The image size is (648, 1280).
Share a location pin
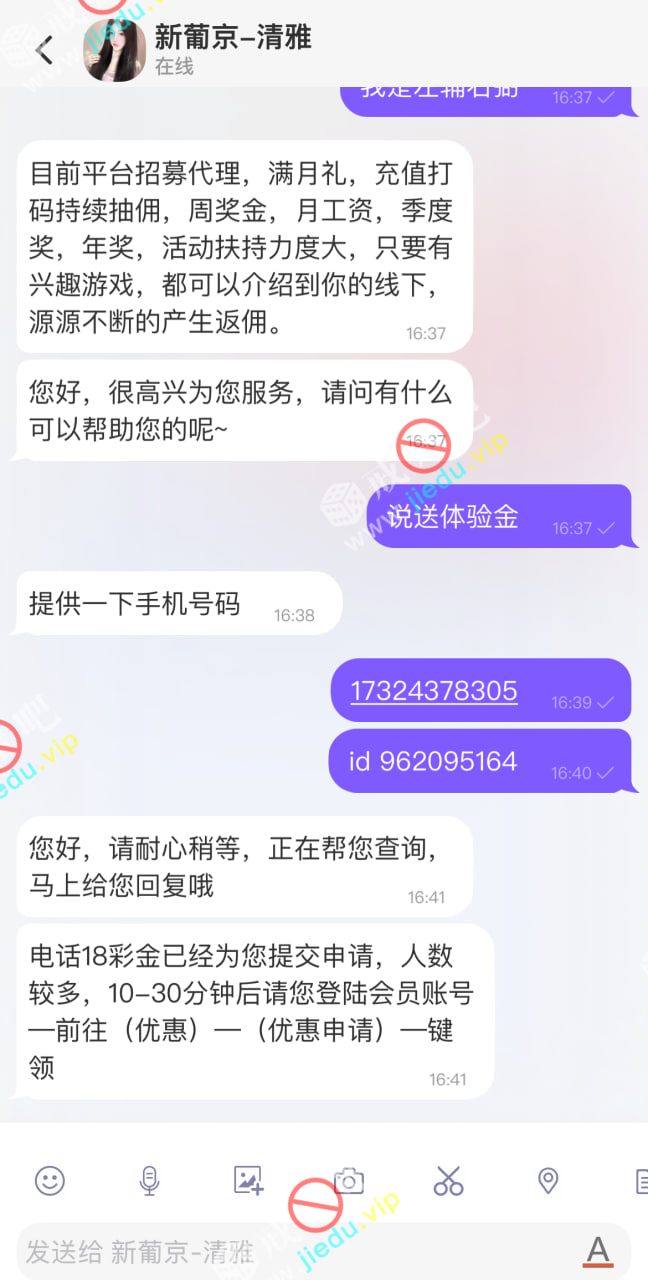click(548, 1181)
